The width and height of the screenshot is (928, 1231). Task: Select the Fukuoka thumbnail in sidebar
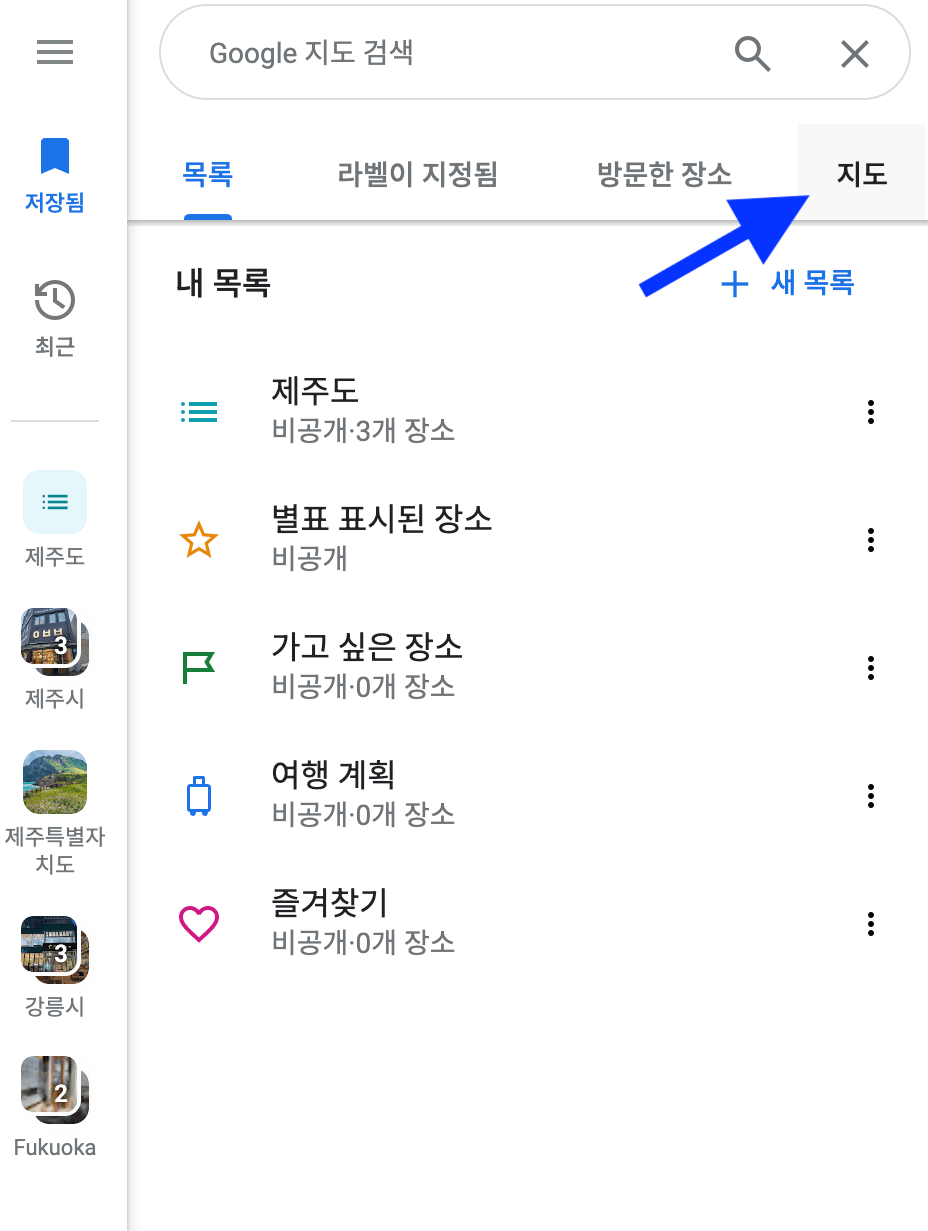(x=55, y=1090)
